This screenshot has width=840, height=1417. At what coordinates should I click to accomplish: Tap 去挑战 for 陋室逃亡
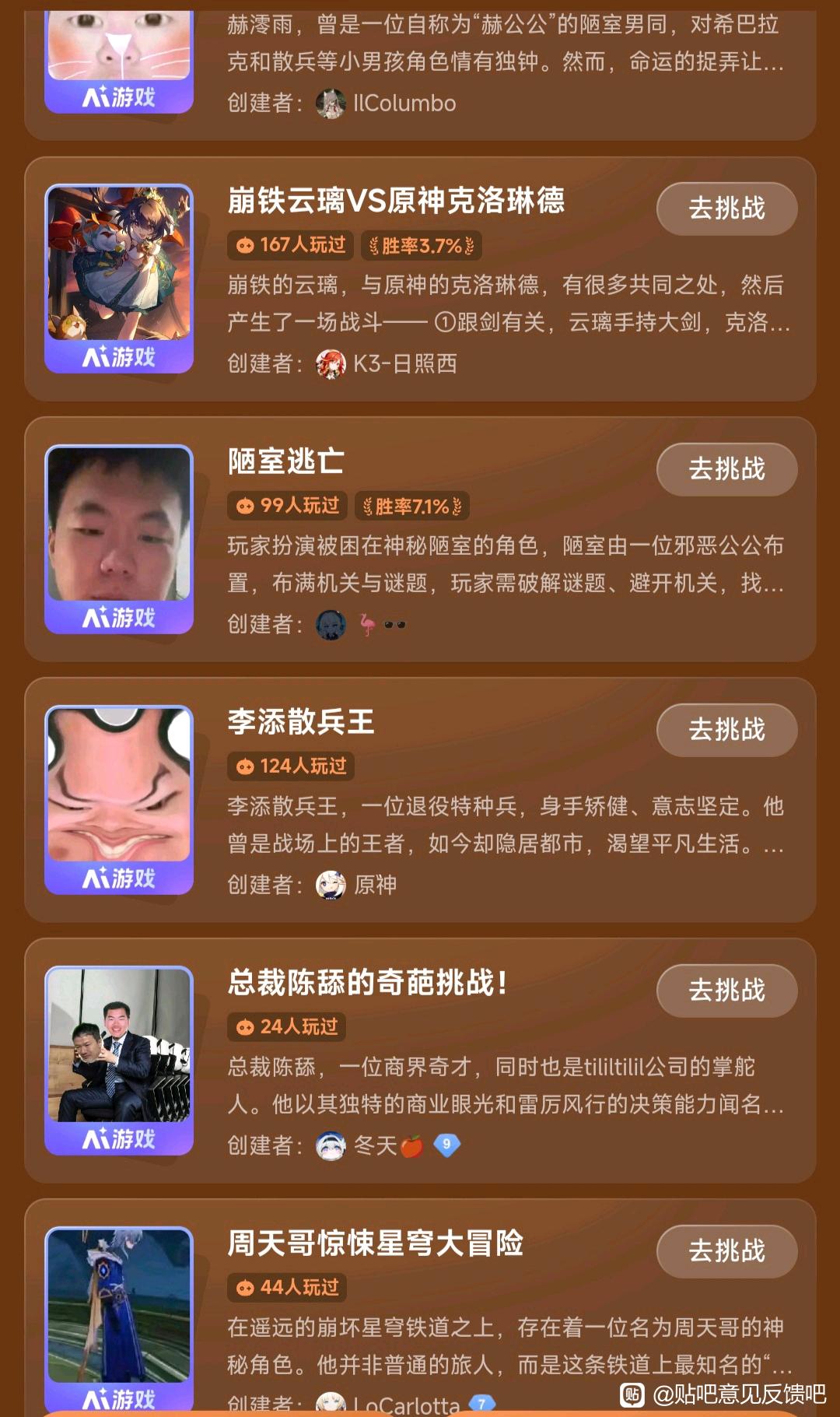pyautogui.click(x=726, y=469)
